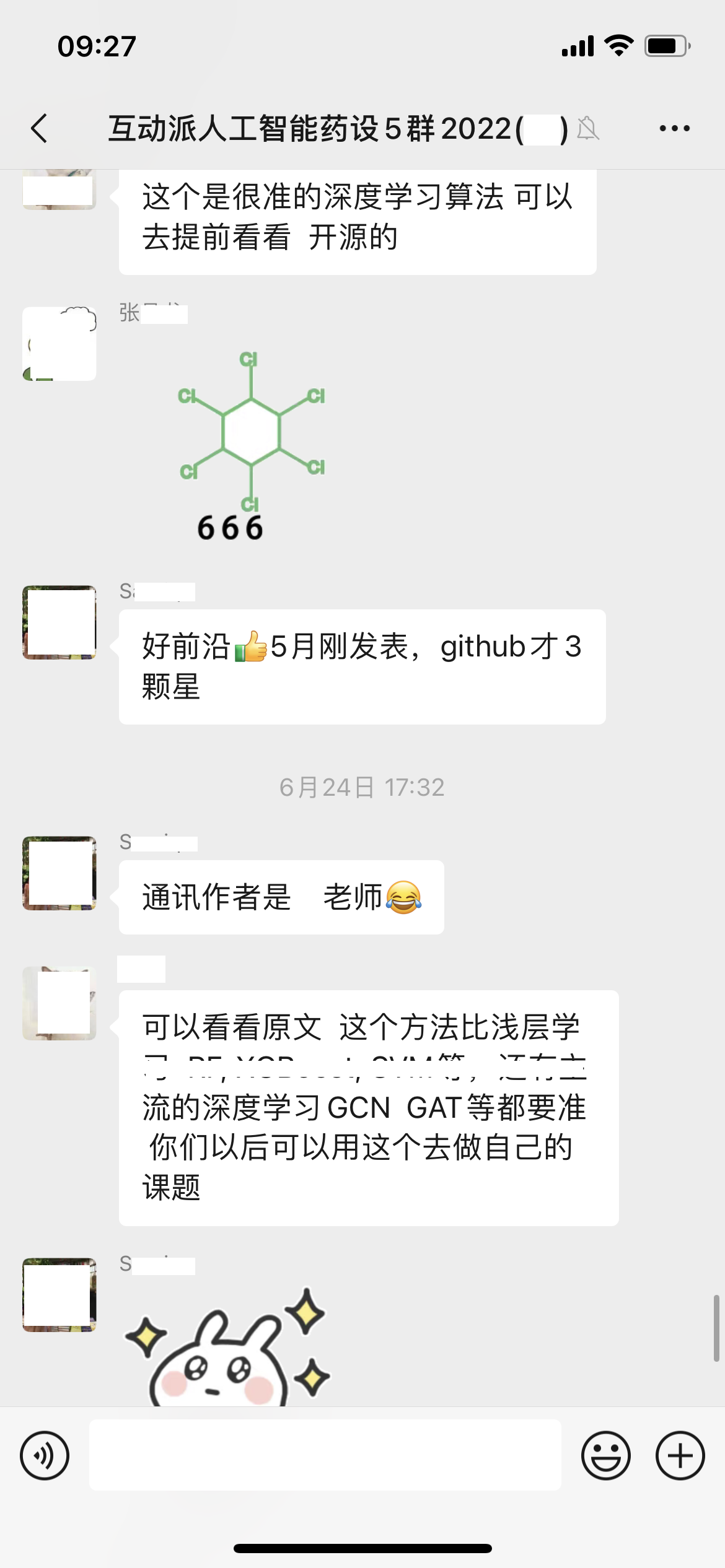Screen dimensions: 725x1568
Task: Open the group chat's three-dot menu
Action: point(674,129)
